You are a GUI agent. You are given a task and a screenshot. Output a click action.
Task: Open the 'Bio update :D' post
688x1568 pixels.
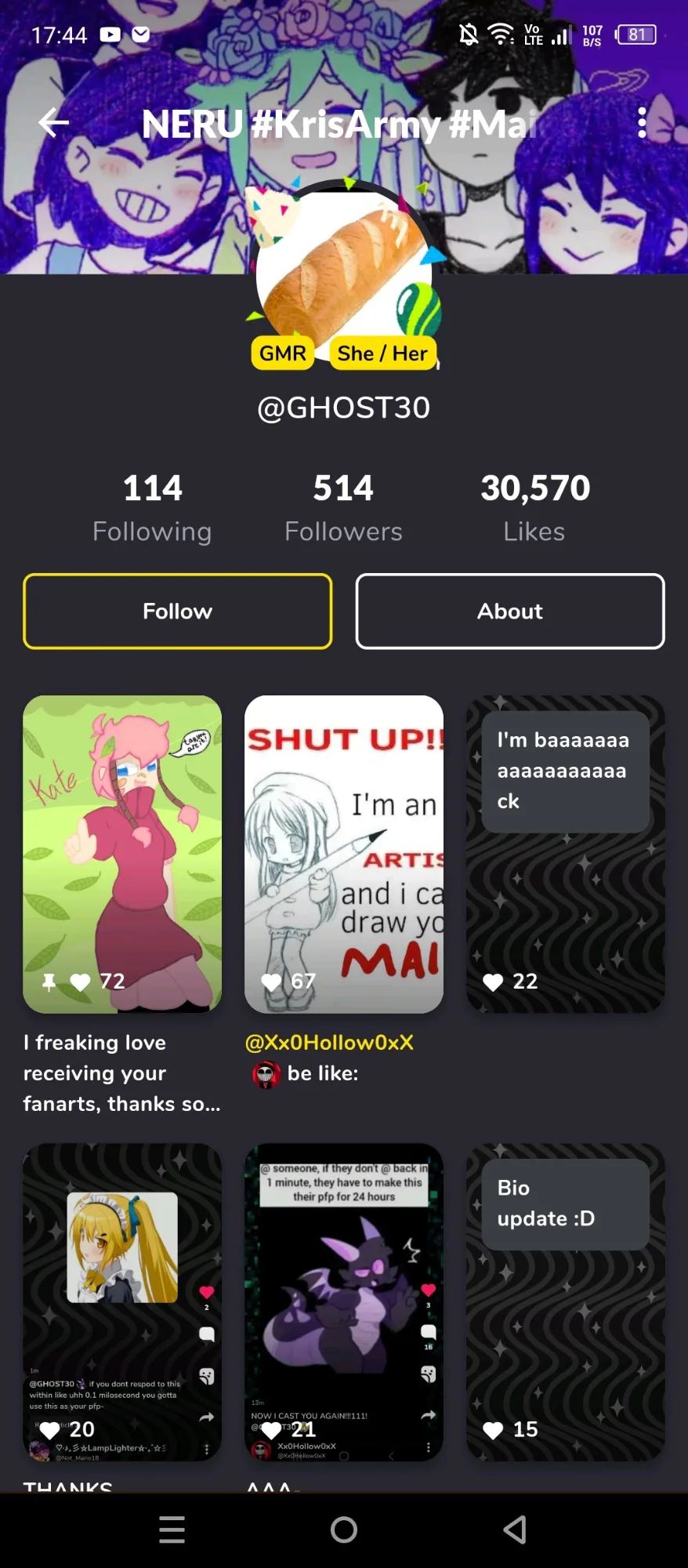[566, 1302]
